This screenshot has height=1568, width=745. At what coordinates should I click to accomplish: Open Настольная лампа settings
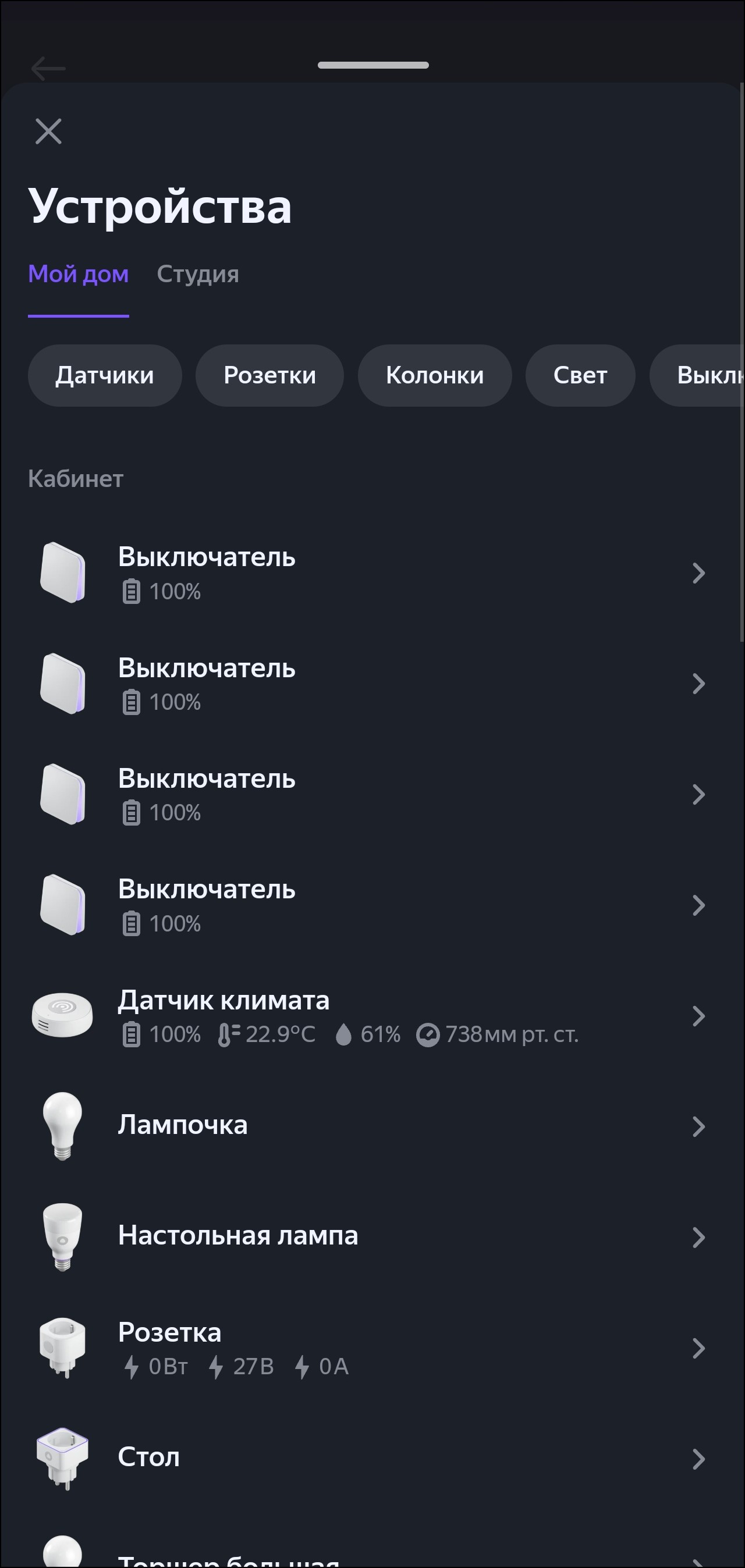[366, 1236]
